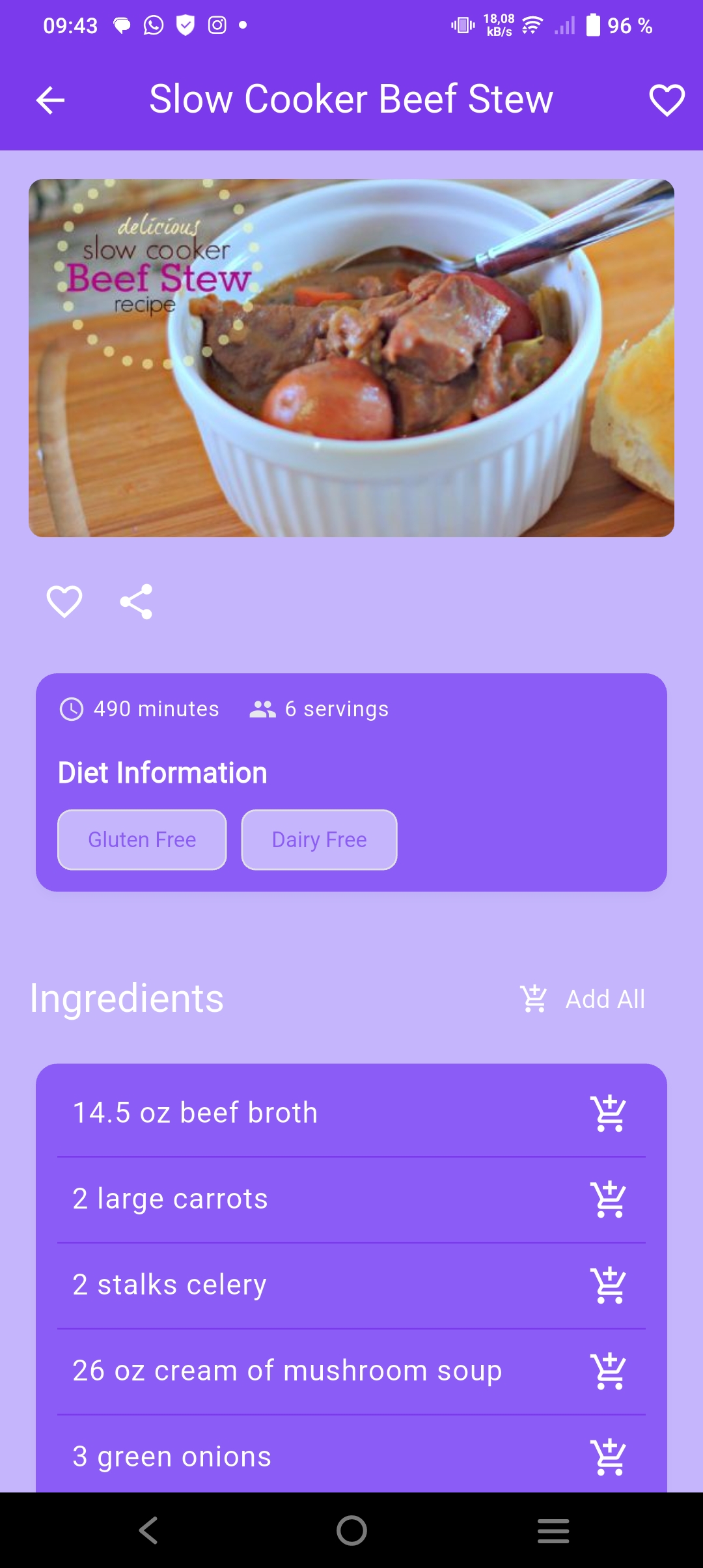Add 2 stalks celery to cart
The image size is (703, 1568).
[608, 1284]
